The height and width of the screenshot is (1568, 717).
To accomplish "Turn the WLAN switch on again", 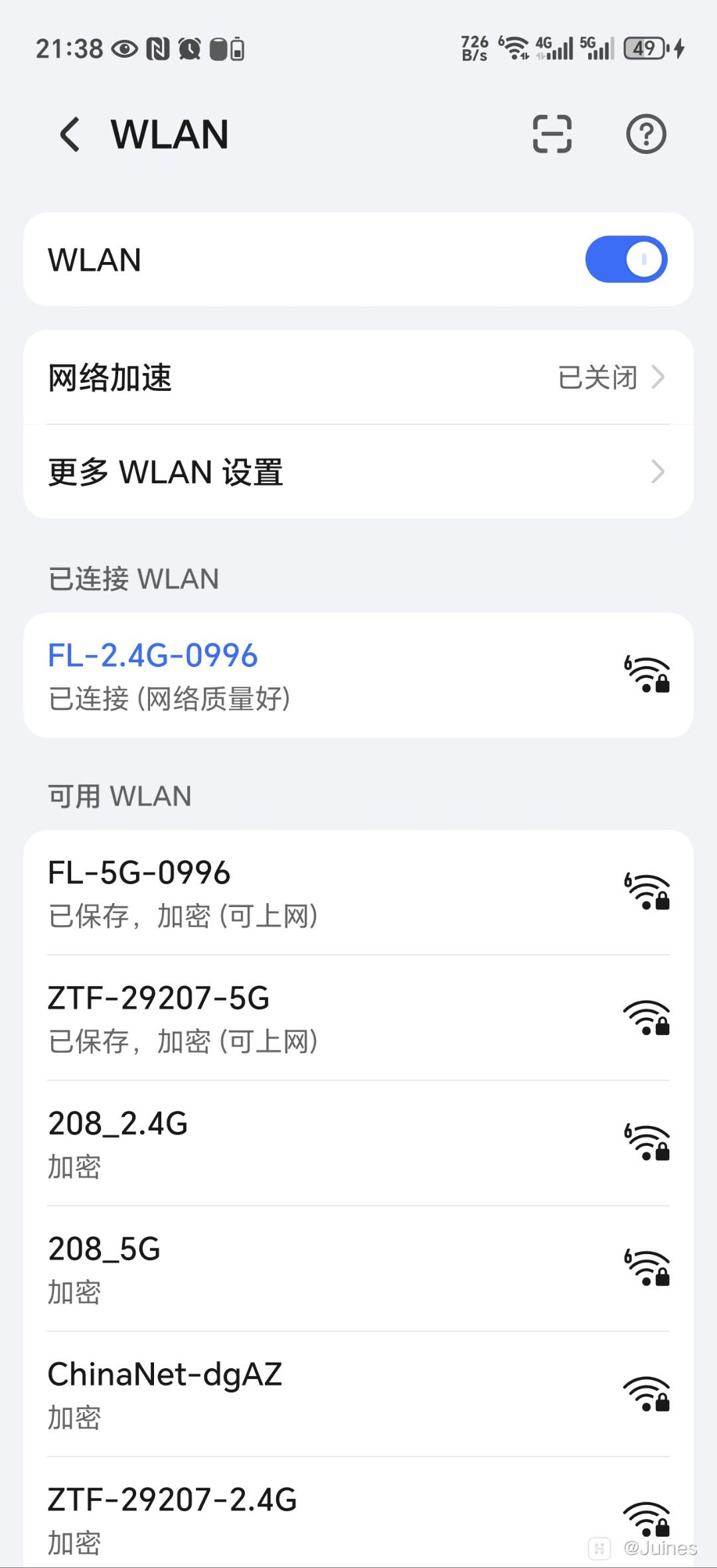I will point(626,259).
